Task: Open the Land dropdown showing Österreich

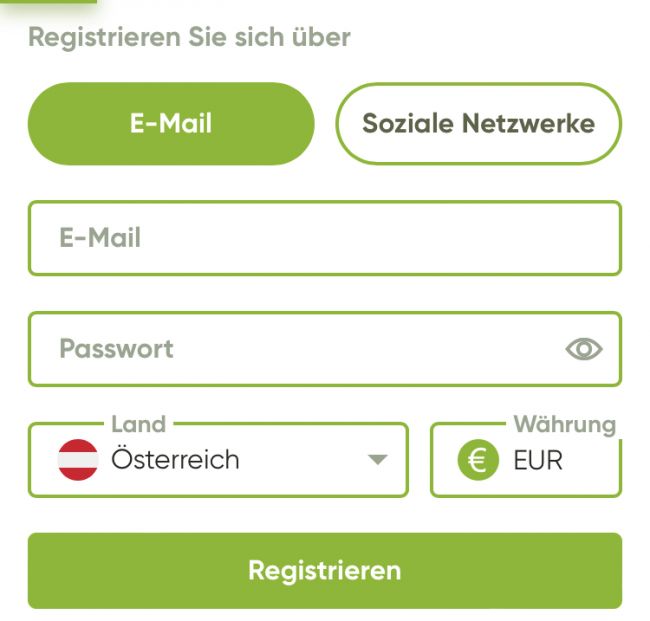Action: (218, 460)
